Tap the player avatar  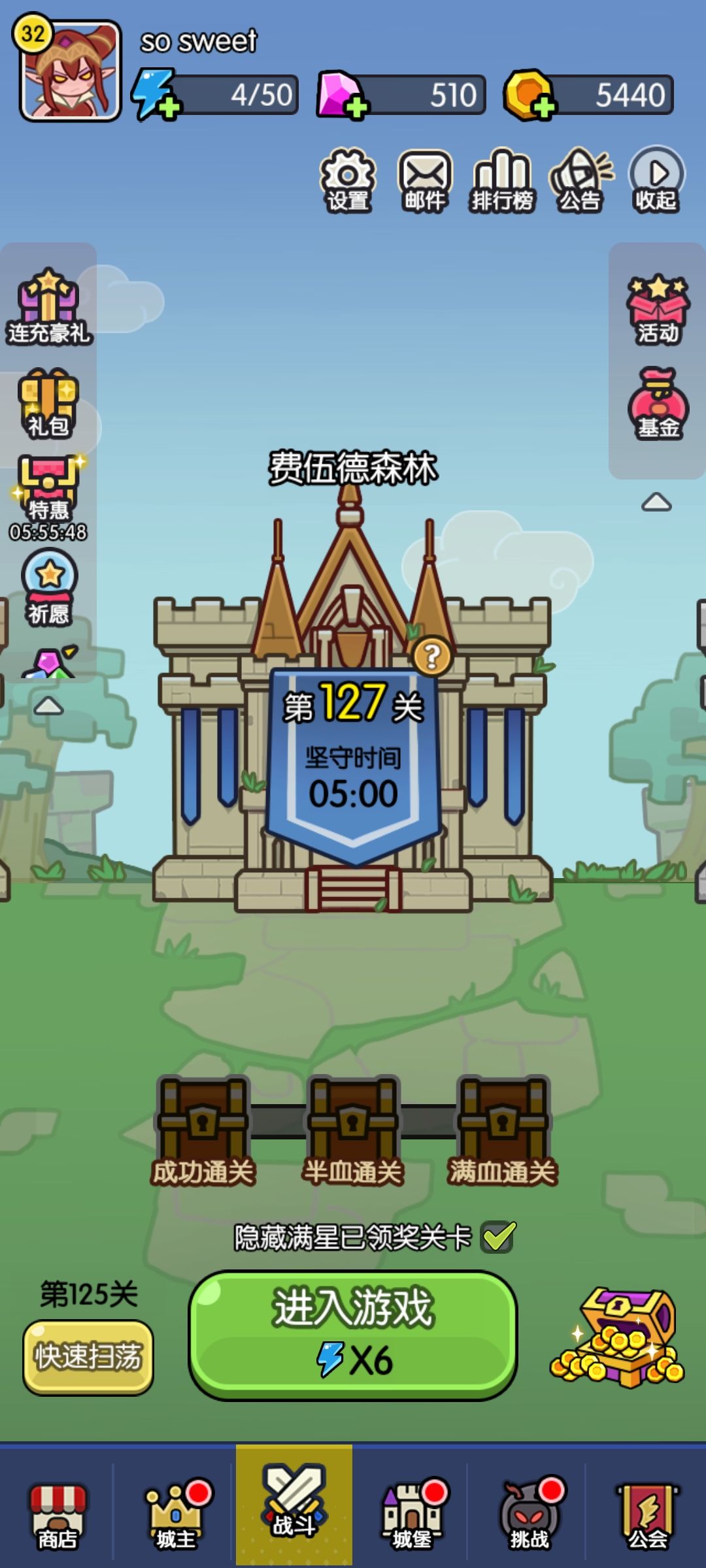pos(70,71)
